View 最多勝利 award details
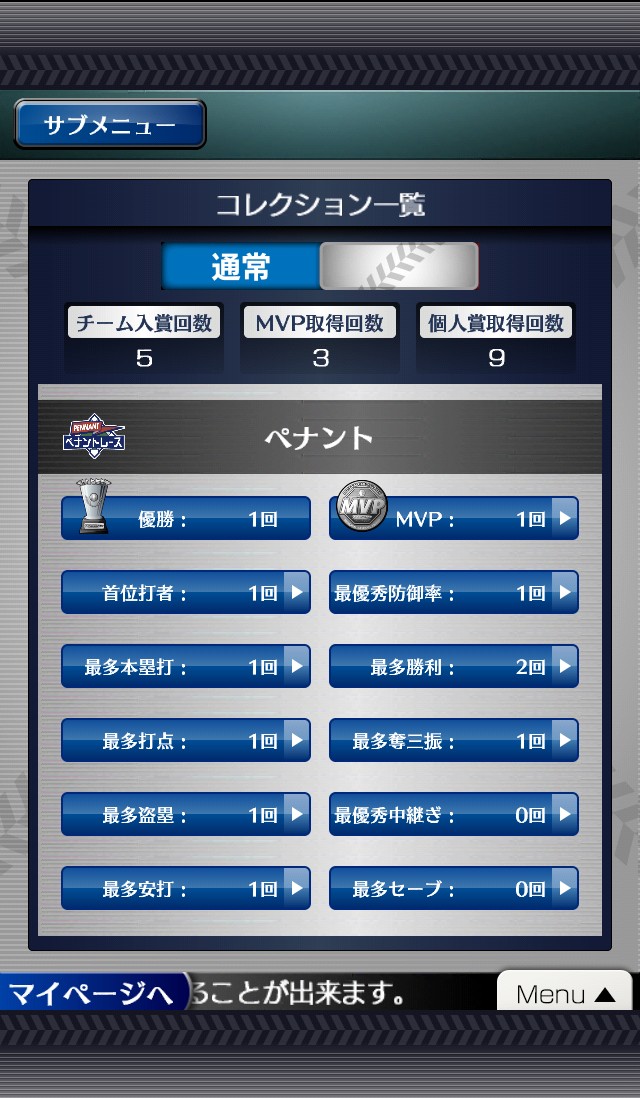 [454, 667]
